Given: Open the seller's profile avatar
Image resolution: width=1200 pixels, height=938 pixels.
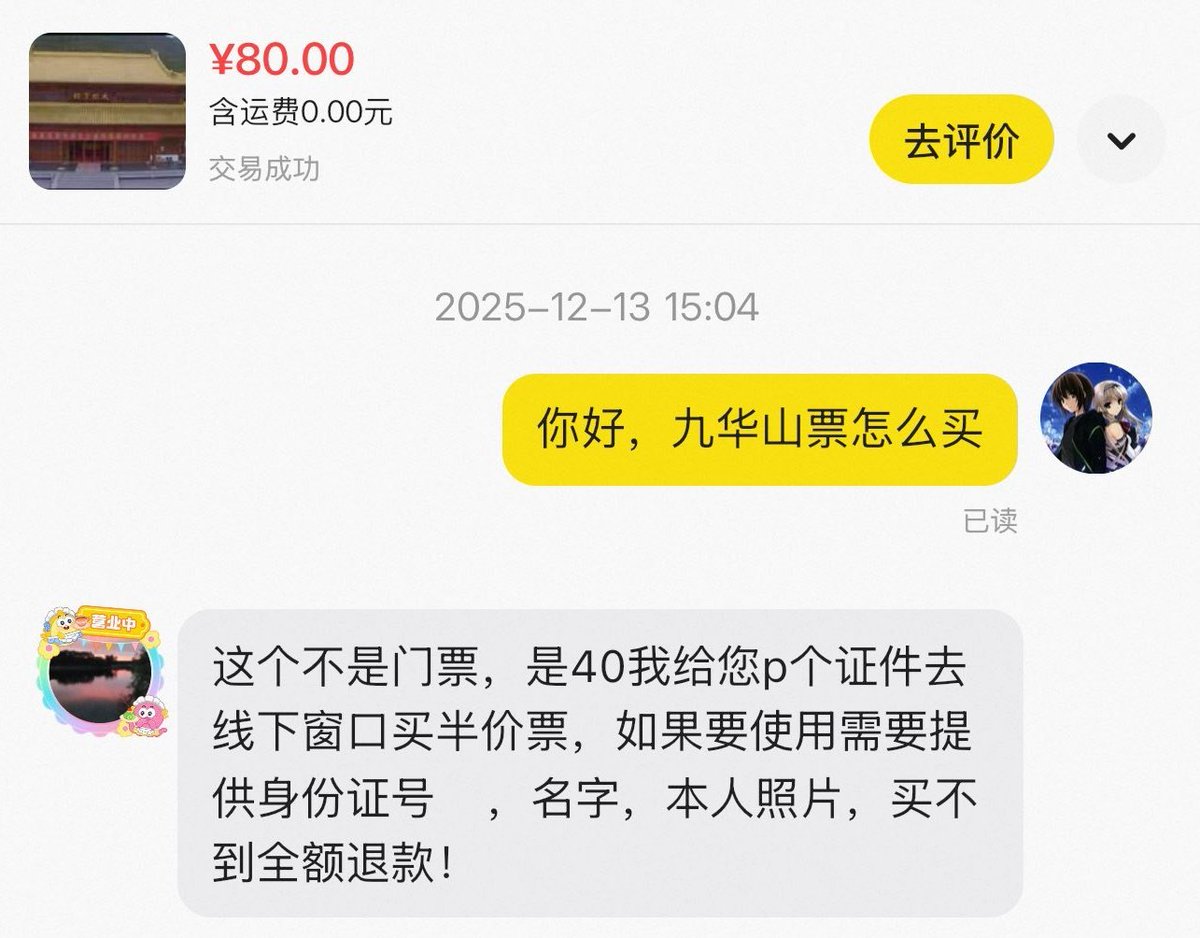Looking at the screenshot, I should coord(100,672).
